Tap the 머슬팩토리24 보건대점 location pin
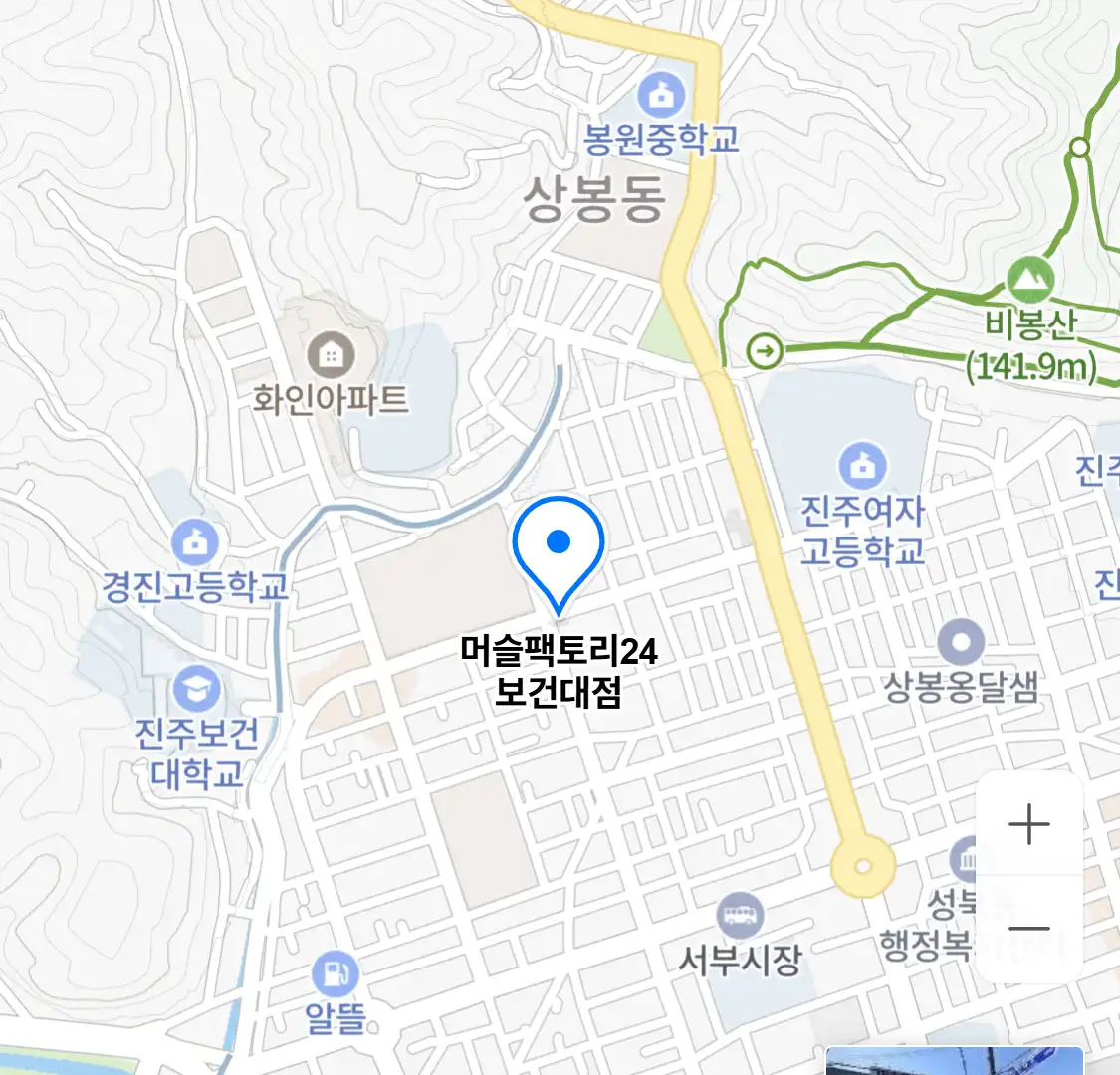Image resolution: width=1120 pixels, height=1075 pixels. (x=559, y=550)
